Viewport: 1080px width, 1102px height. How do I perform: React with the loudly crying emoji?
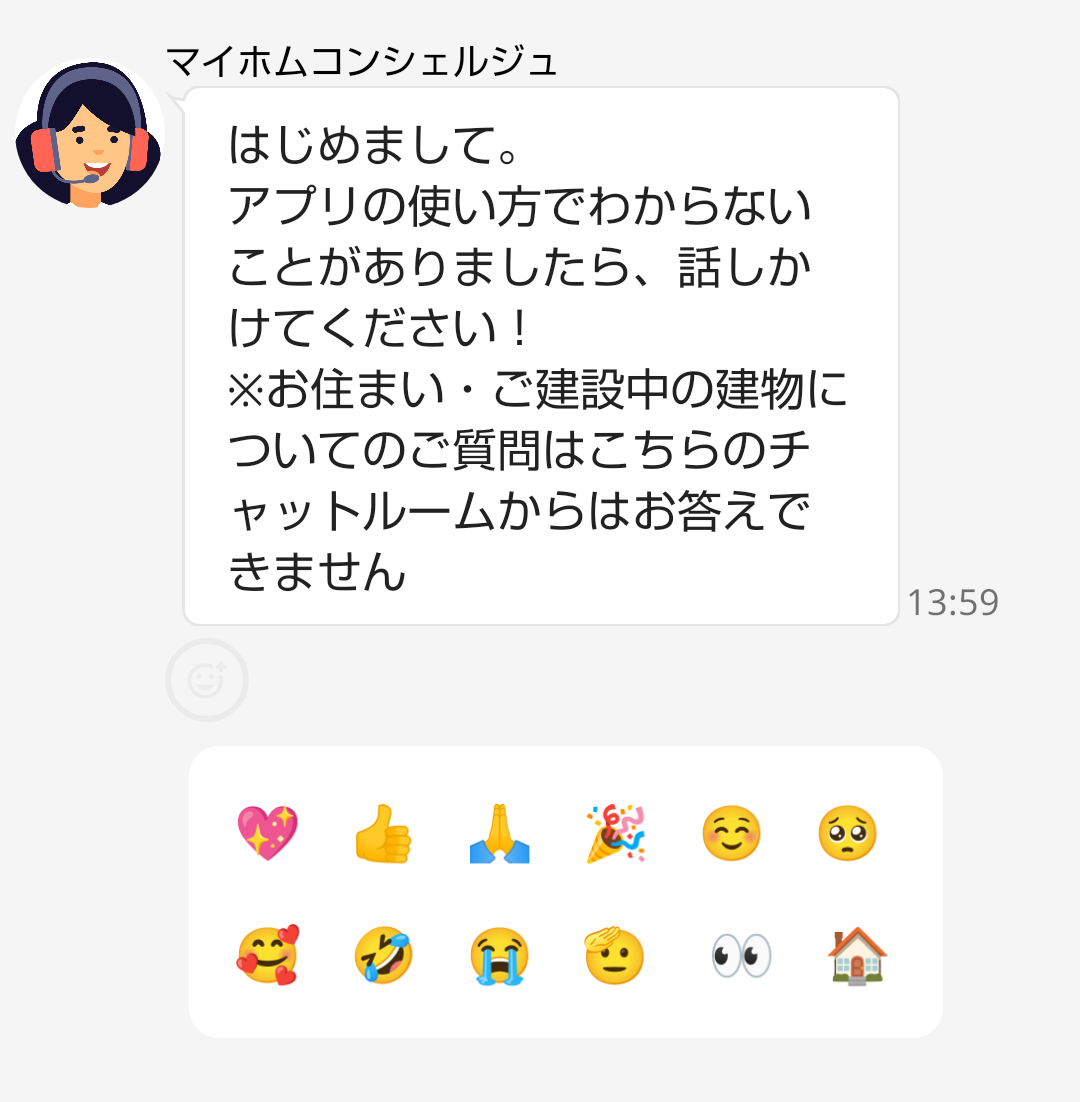[499, 955]
